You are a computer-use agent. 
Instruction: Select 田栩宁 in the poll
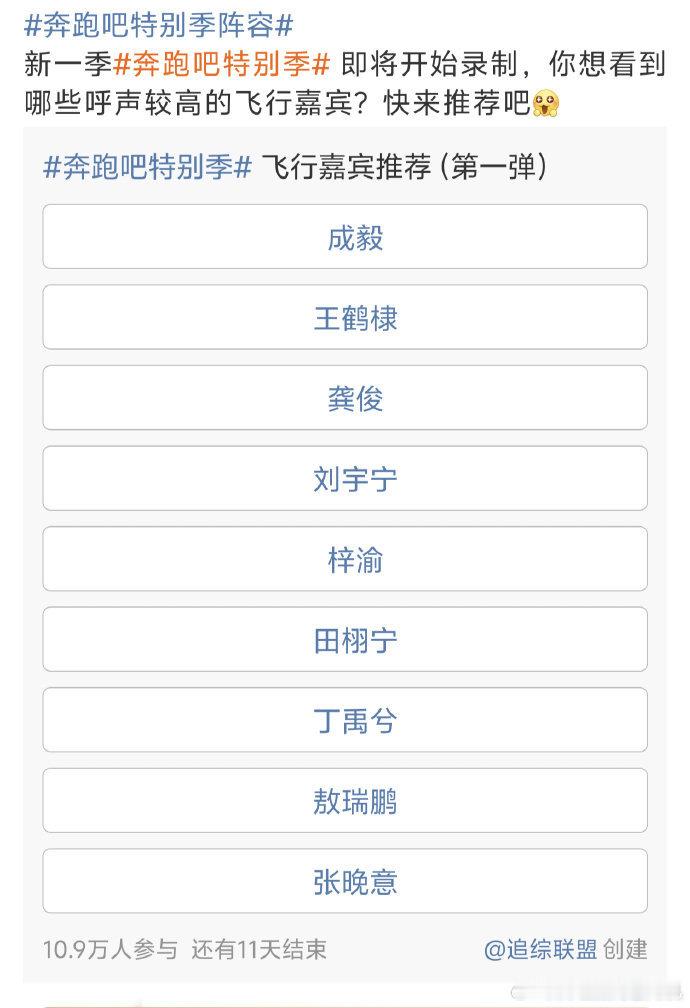click(345, 640)
